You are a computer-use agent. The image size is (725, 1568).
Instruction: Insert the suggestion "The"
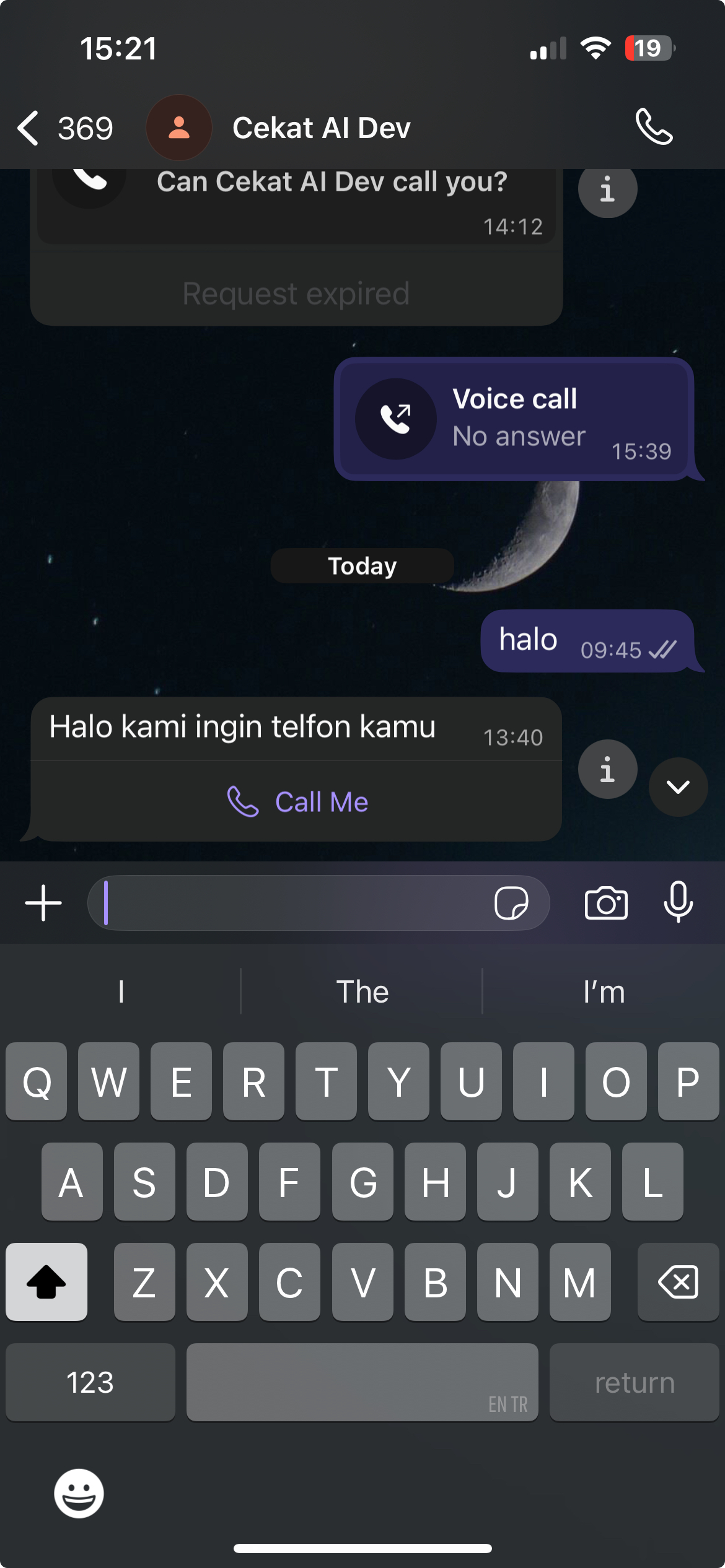point(362,991)
